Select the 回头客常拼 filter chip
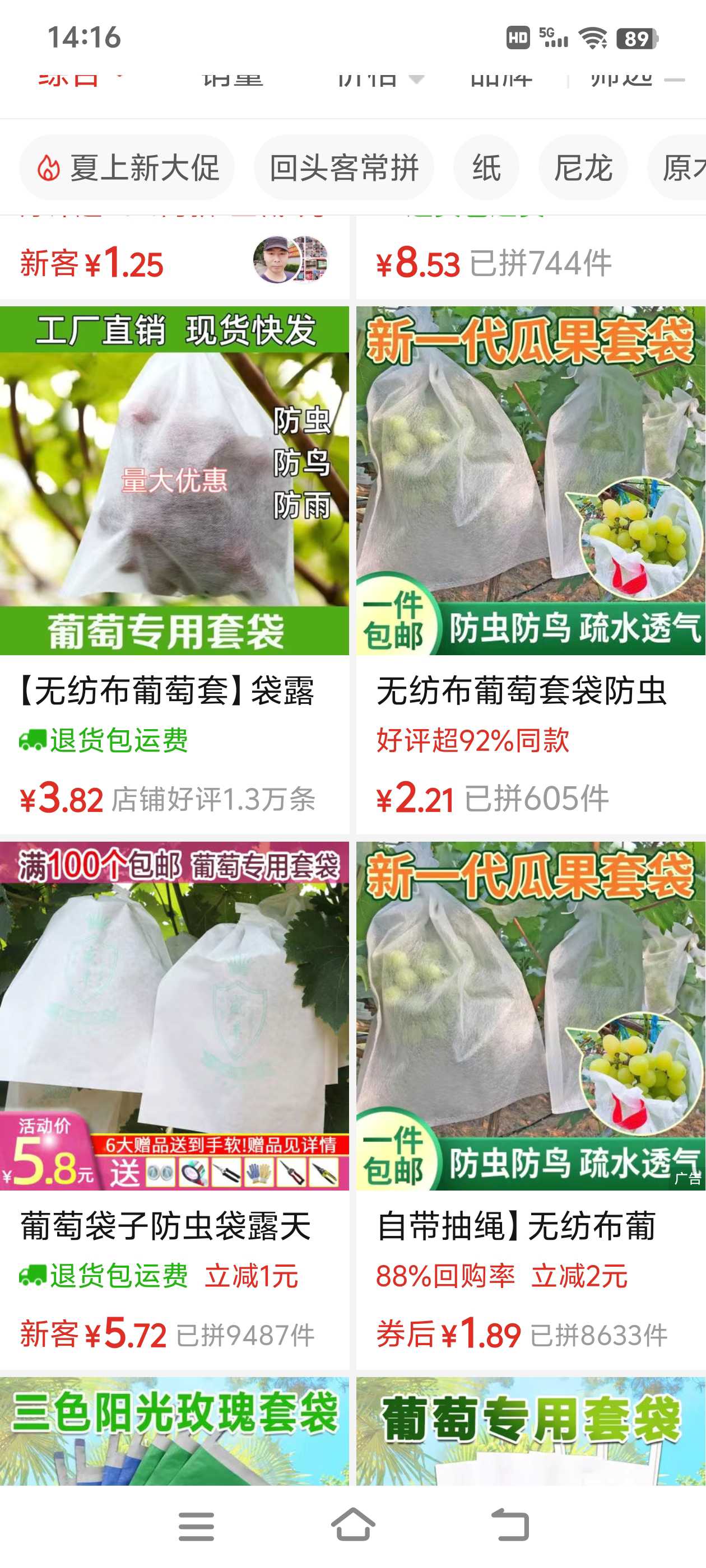Image resolution: width=706 pixels, height=1568 pixels. point(343,167)
